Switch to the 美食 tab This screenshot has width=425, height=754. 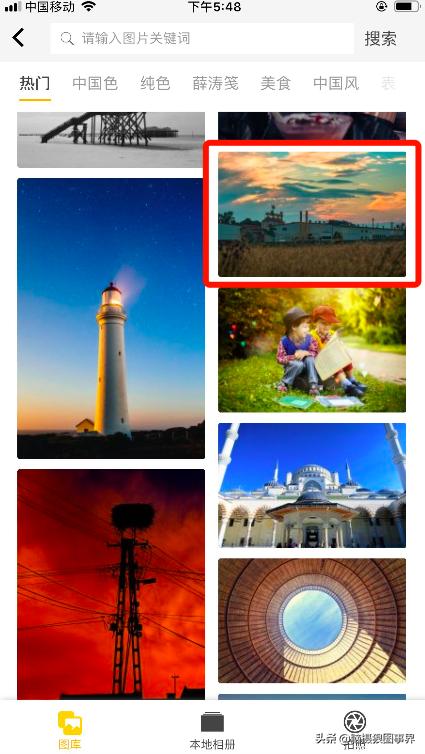click(x=275, y=83)
